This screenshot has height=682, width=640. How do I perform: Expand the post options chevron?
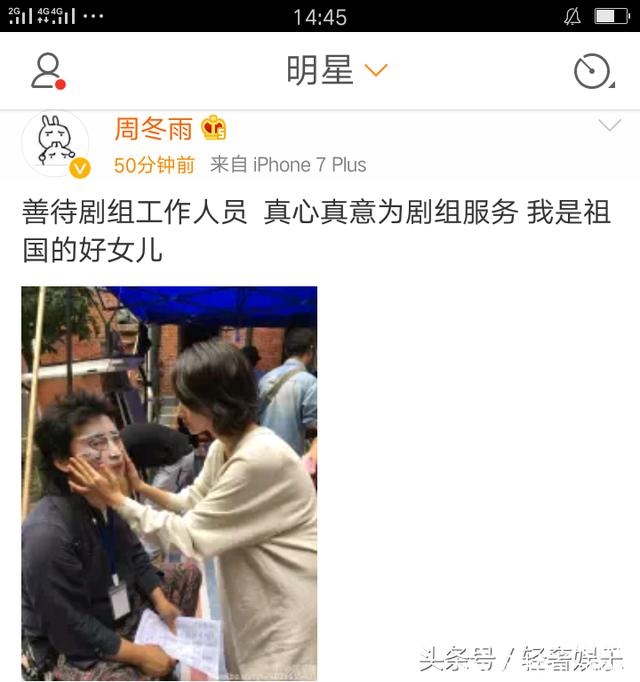point(609,126)
